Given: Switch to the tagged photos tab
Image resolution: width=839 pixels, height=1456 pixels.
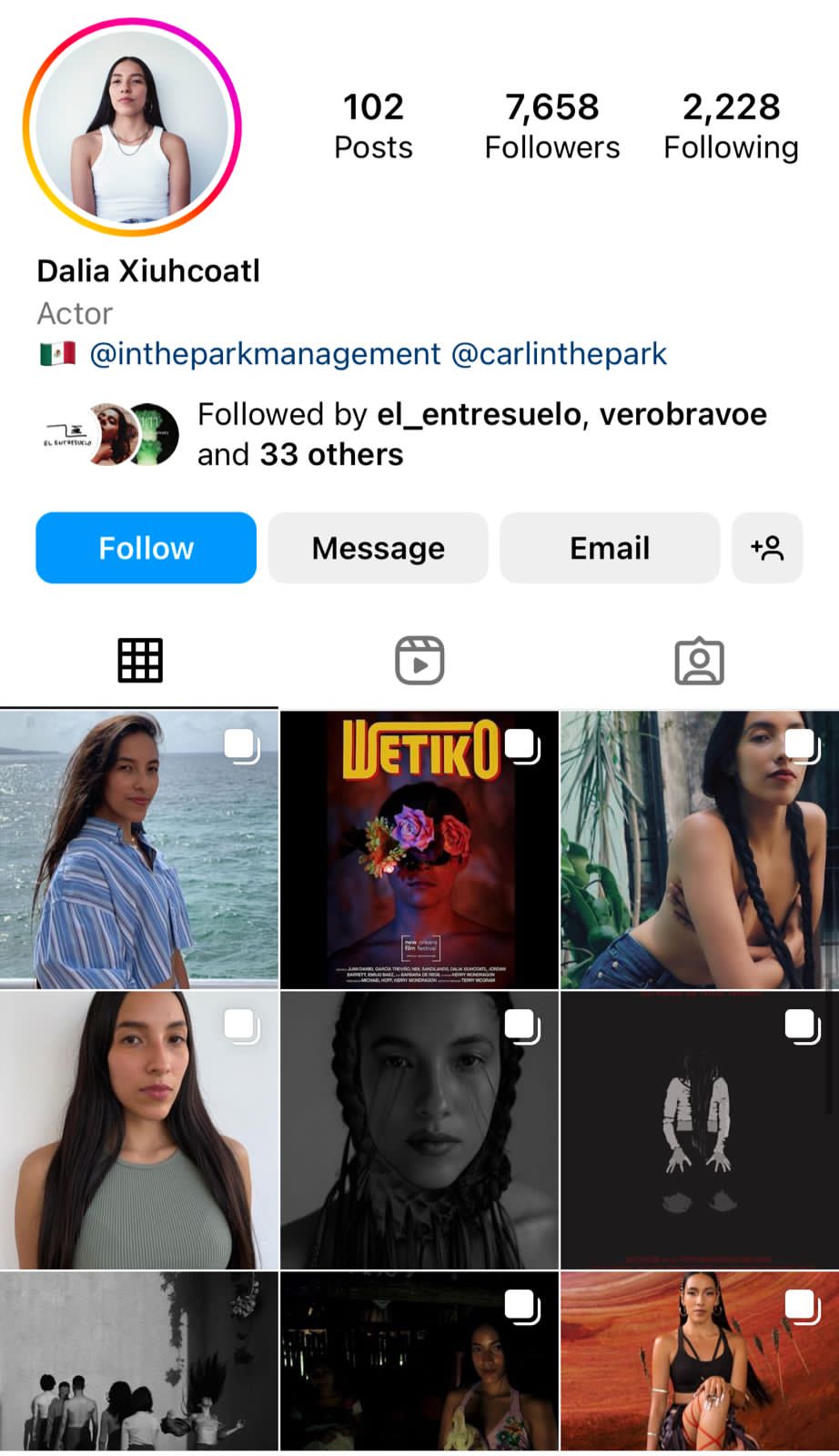Looking at the screenshot, I should tap(699, 661).
